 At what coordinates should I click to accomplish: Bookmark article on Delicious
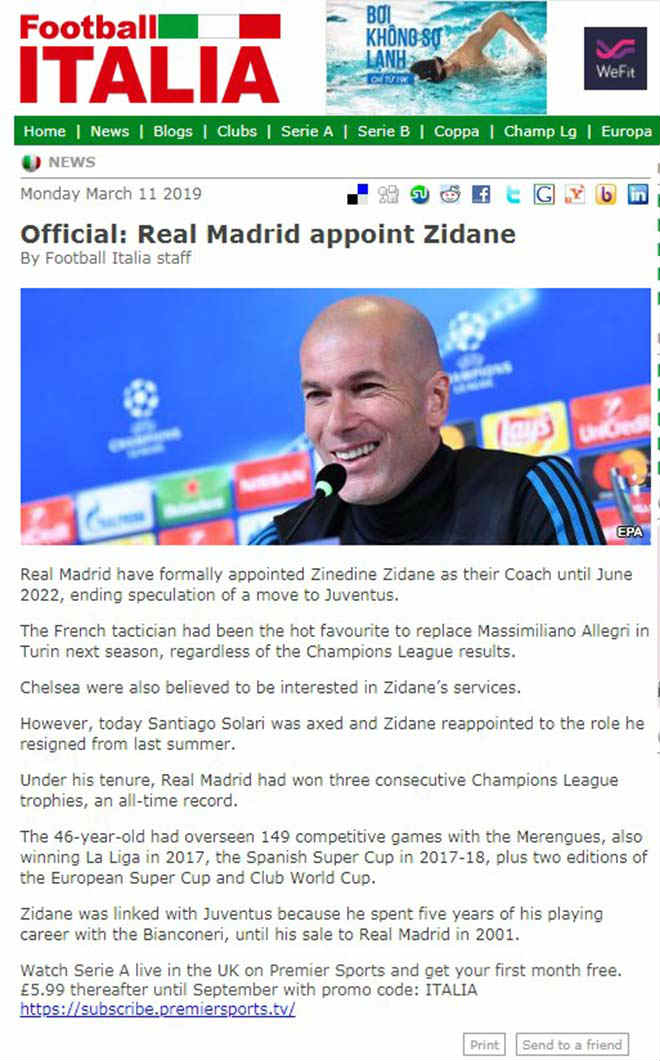pyautogui.click(x=357, y=194)
